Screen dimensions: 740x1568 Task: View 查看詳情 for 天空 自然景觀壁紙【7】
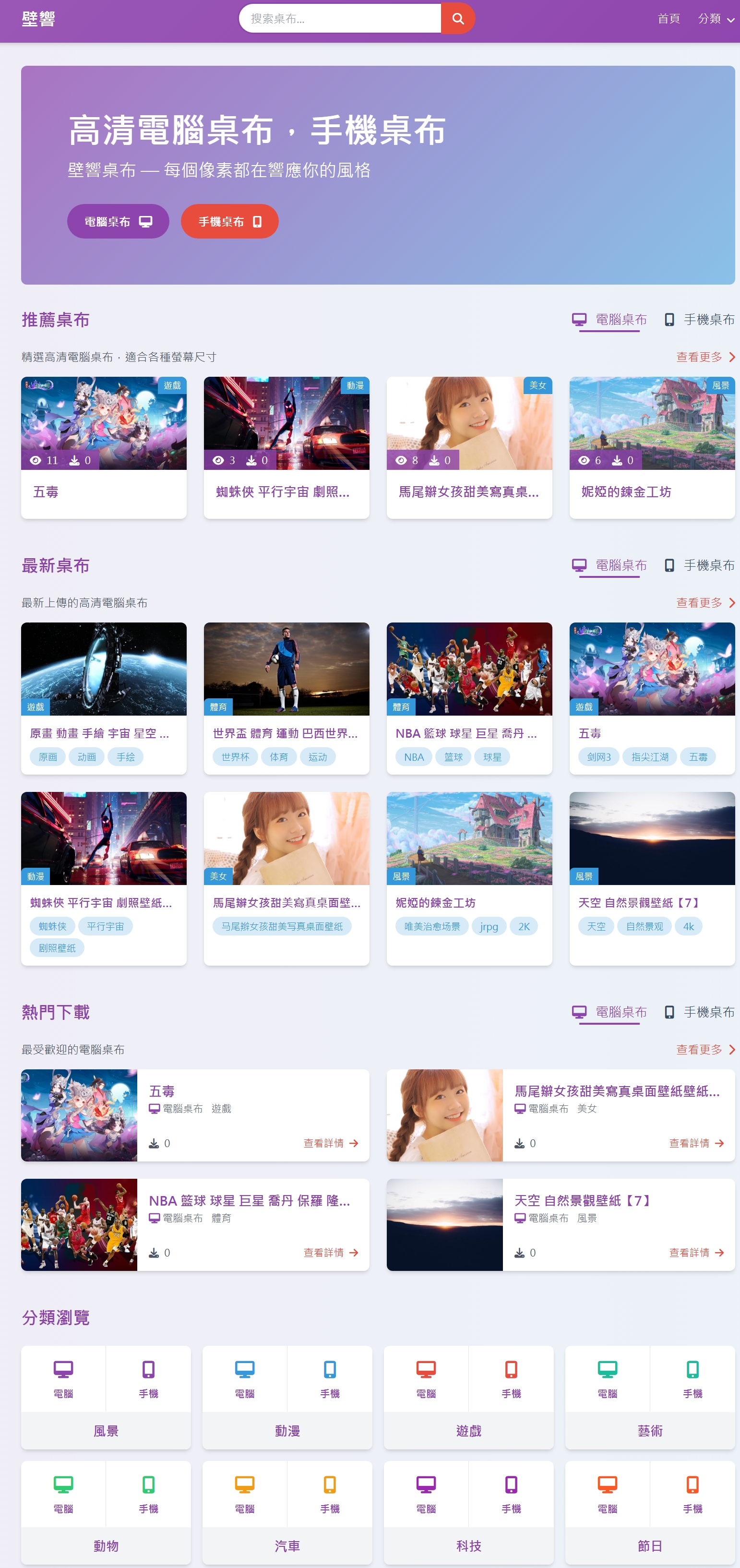696,1253
